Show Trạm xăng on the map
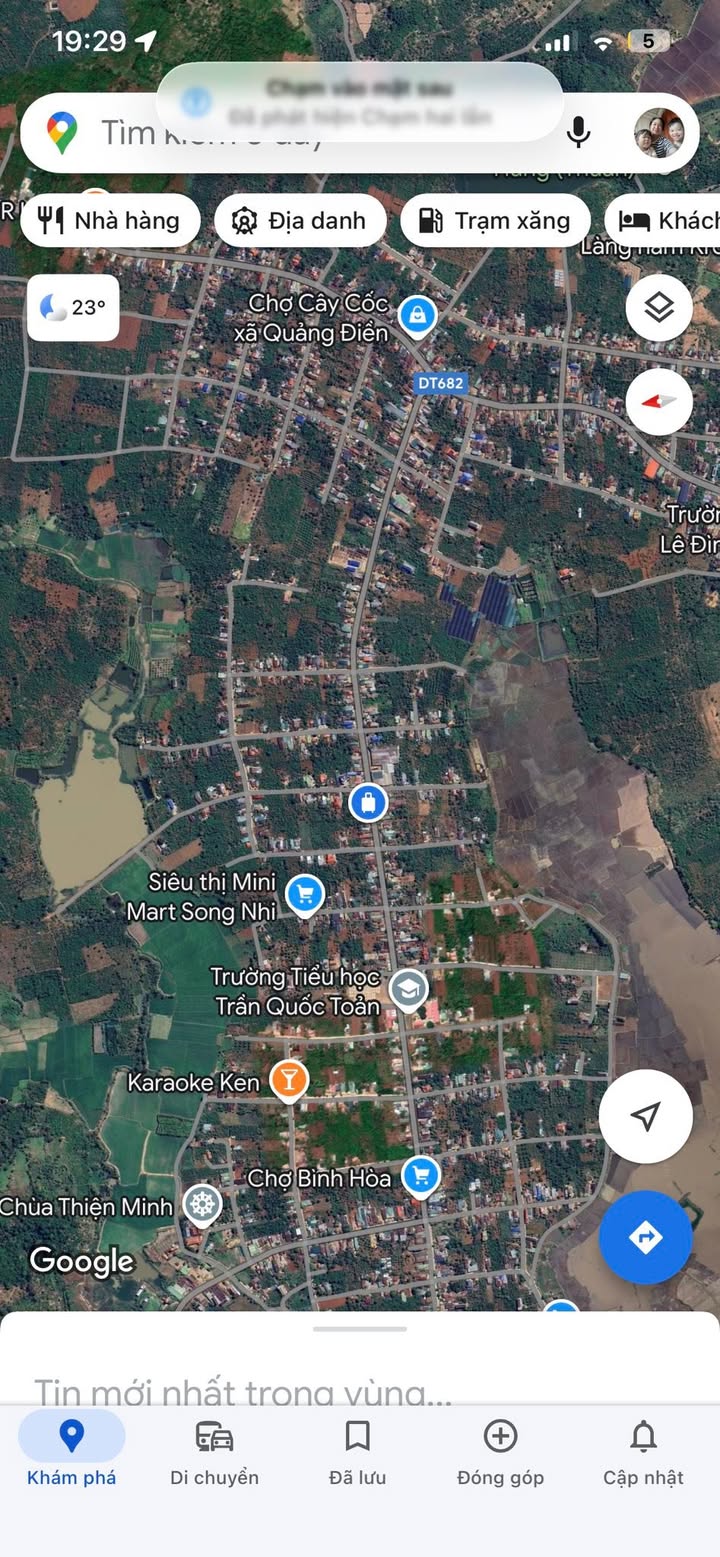This screenshot has width=720, height=1557. tap(494, 220)
